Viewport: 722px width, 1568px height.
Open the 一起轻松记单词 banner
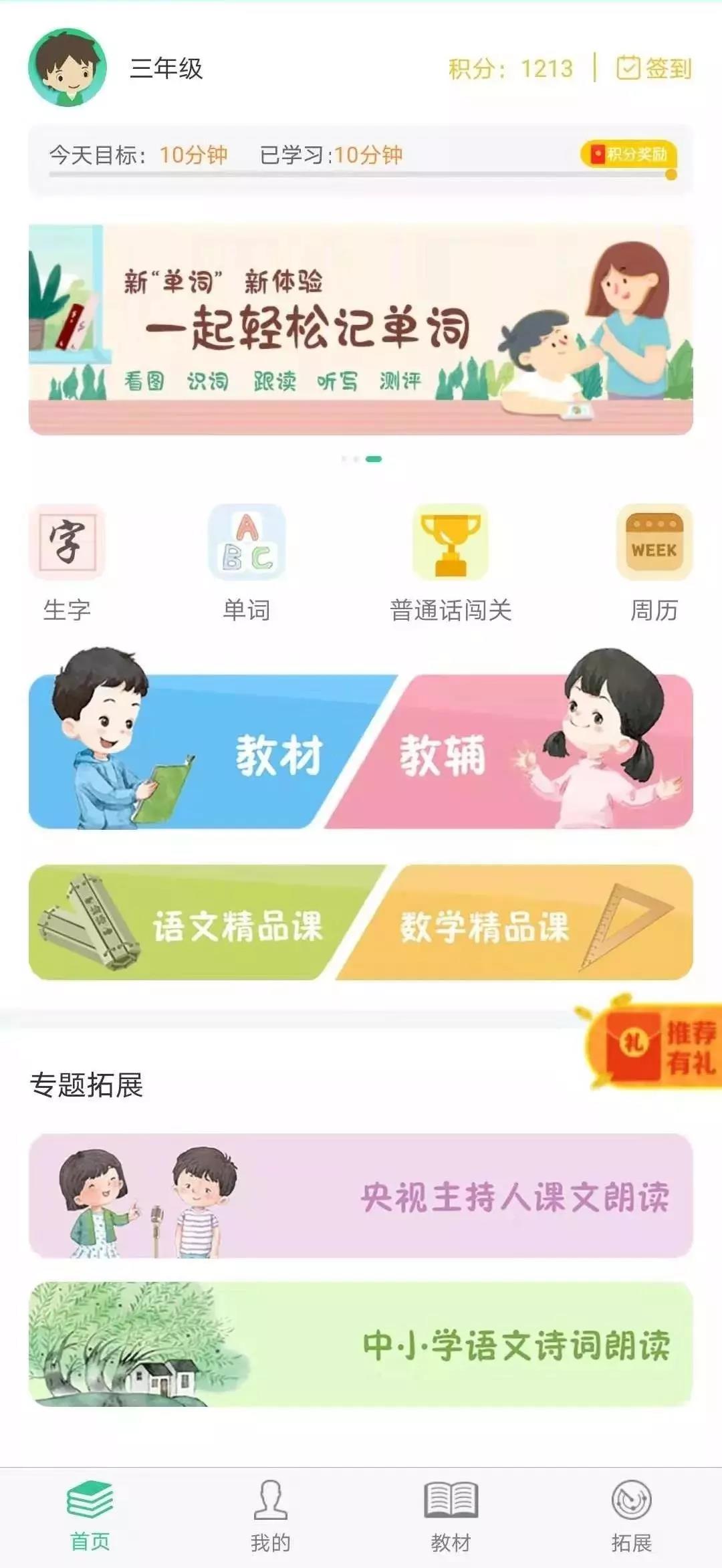pyautogui.click(x=360, y=330)
